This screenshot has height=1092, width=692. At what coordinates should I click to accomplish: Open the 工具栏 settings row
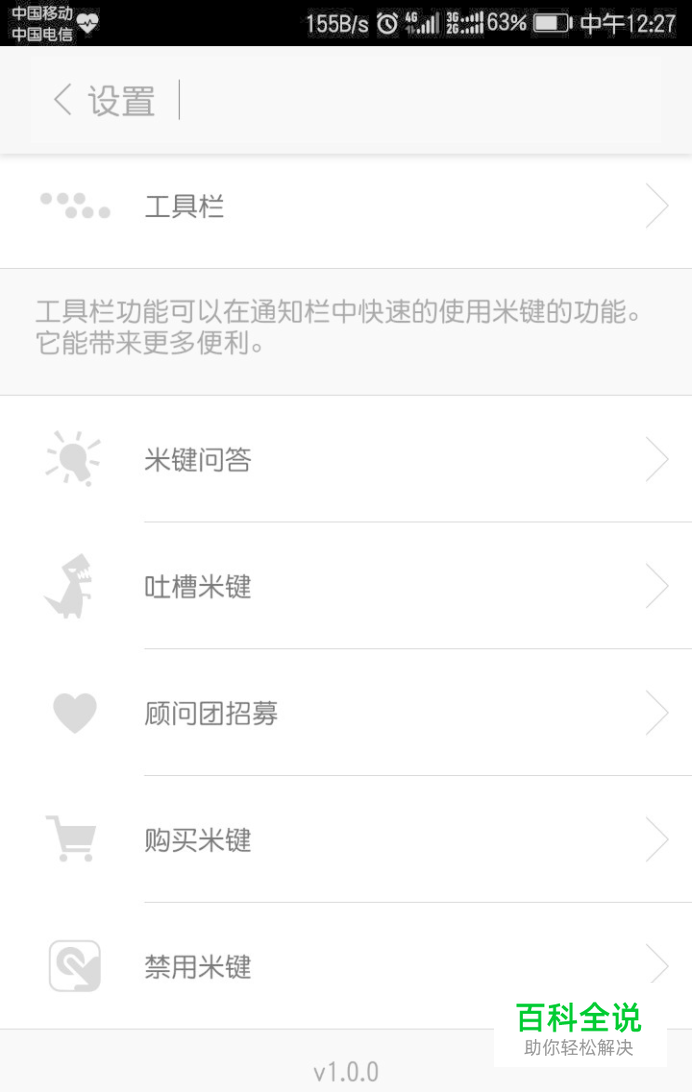(x=345, y=207)
